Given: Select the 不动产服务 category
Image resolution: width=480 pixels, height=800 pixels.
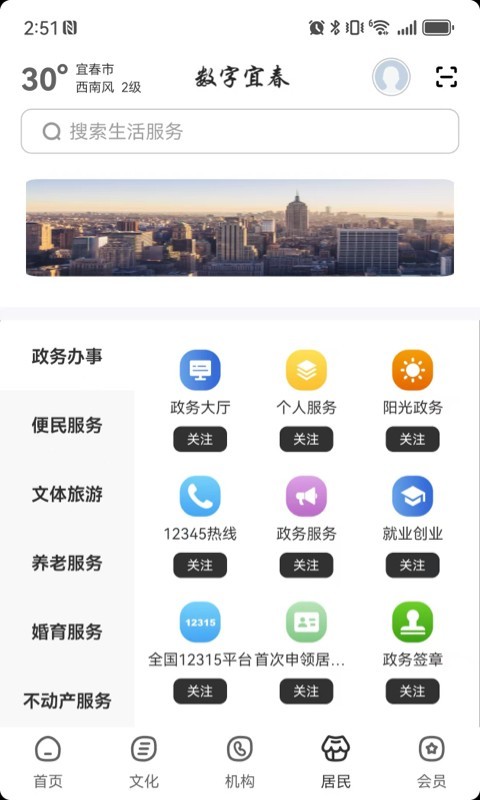Looking at the screenshot, I should coord(67,701).
